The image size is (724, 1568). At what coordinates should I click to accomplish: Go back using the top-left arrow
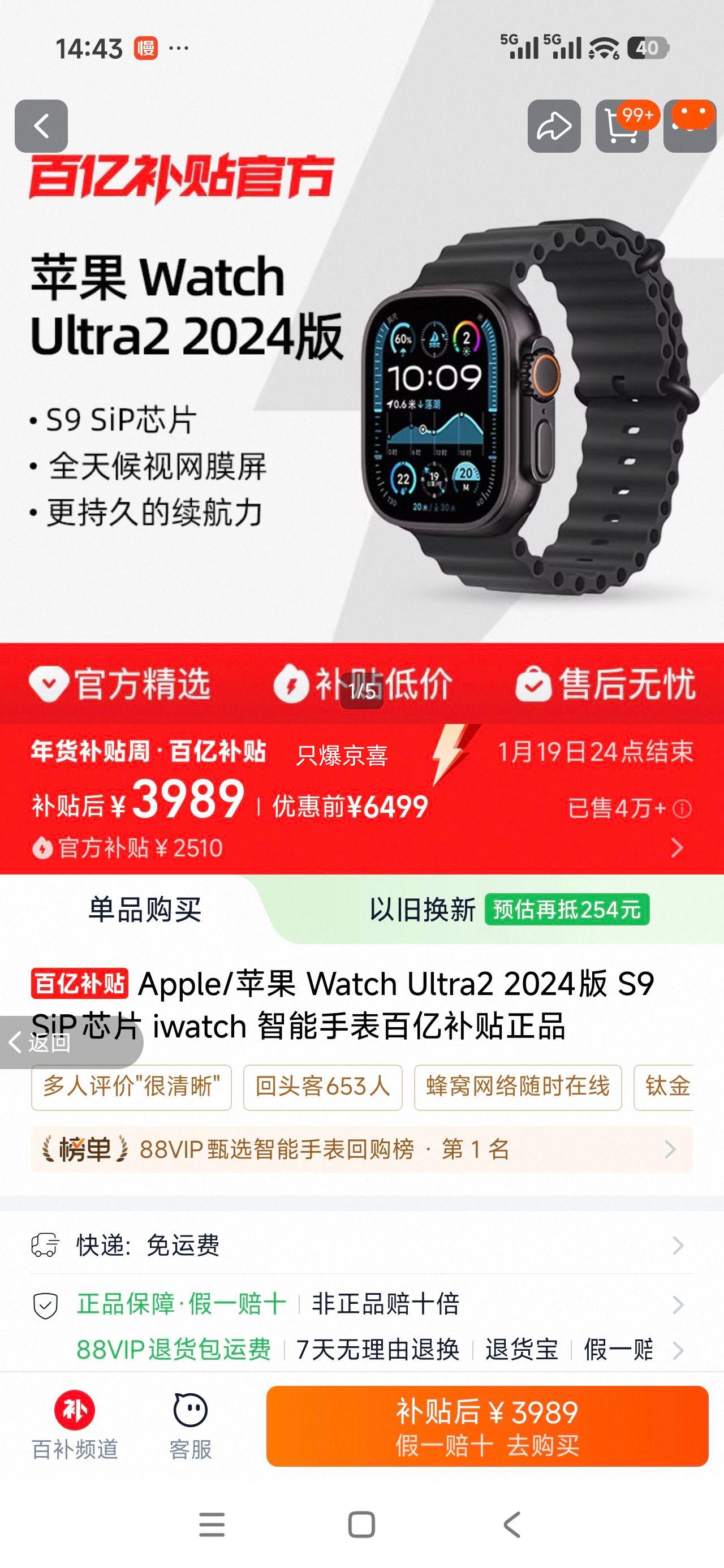[40, 125]
